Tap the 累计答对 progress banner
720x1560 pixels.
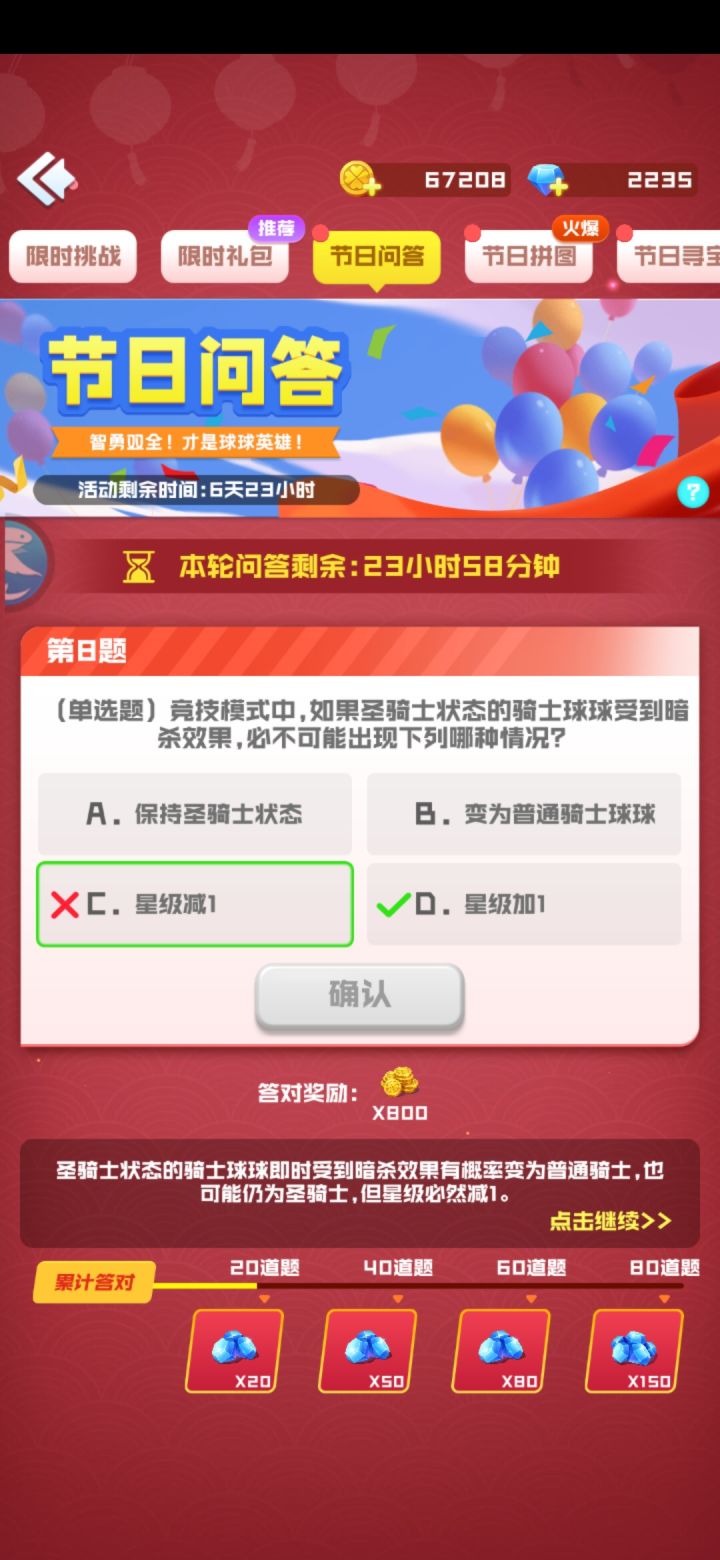(93, 1282)
